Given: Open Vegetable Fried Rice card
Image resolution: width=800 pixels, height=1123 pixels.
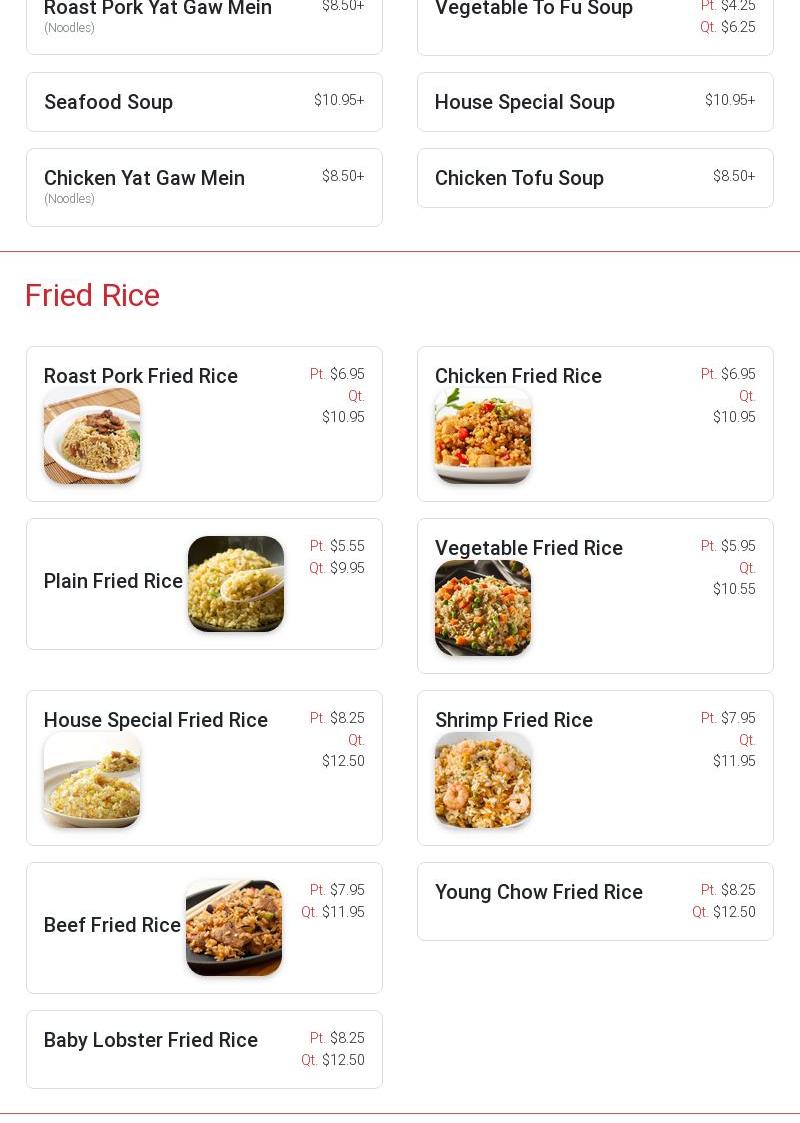Looking at the screenshot, I should (x=595, y=596).
